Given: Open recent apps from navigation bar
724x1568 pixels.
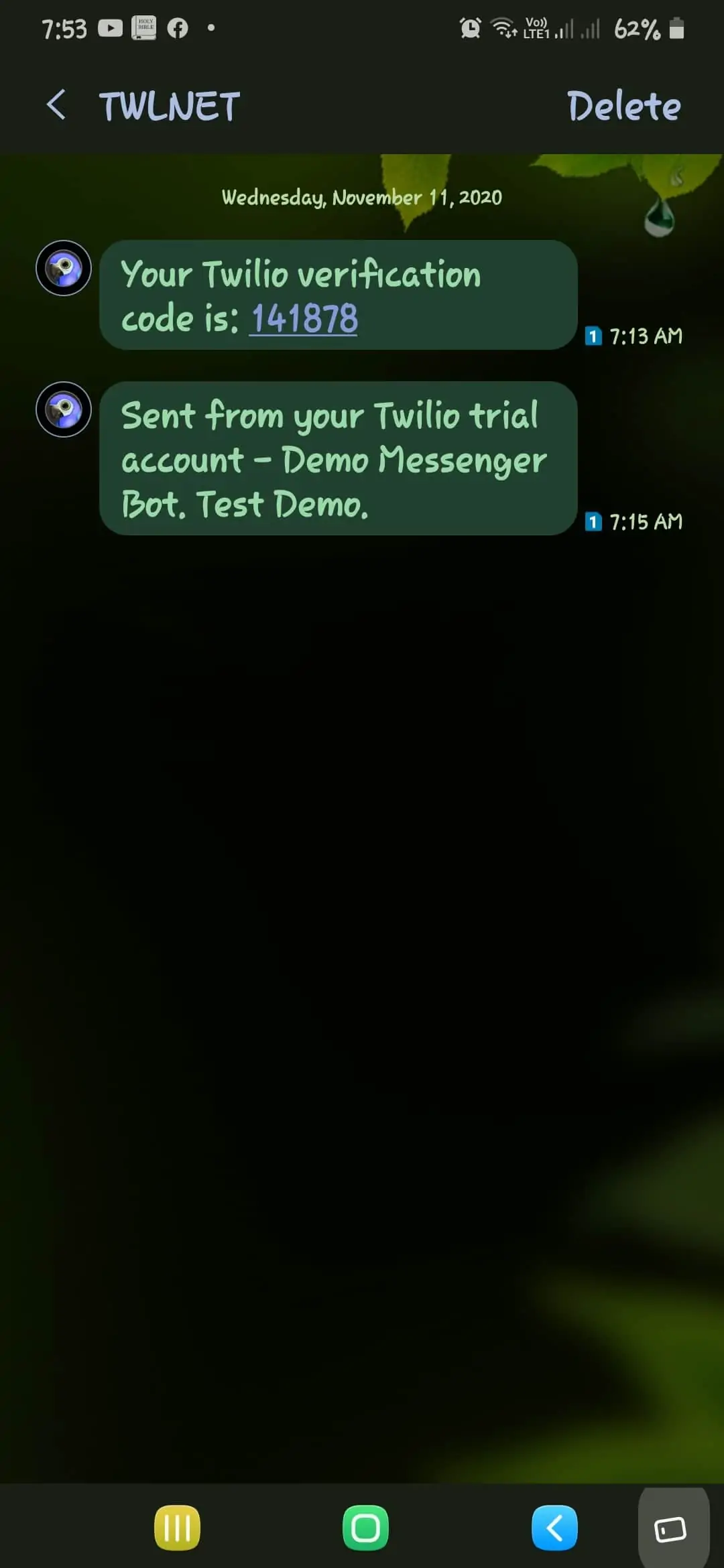Looking at the screenshot, I should click(177, 1528).
